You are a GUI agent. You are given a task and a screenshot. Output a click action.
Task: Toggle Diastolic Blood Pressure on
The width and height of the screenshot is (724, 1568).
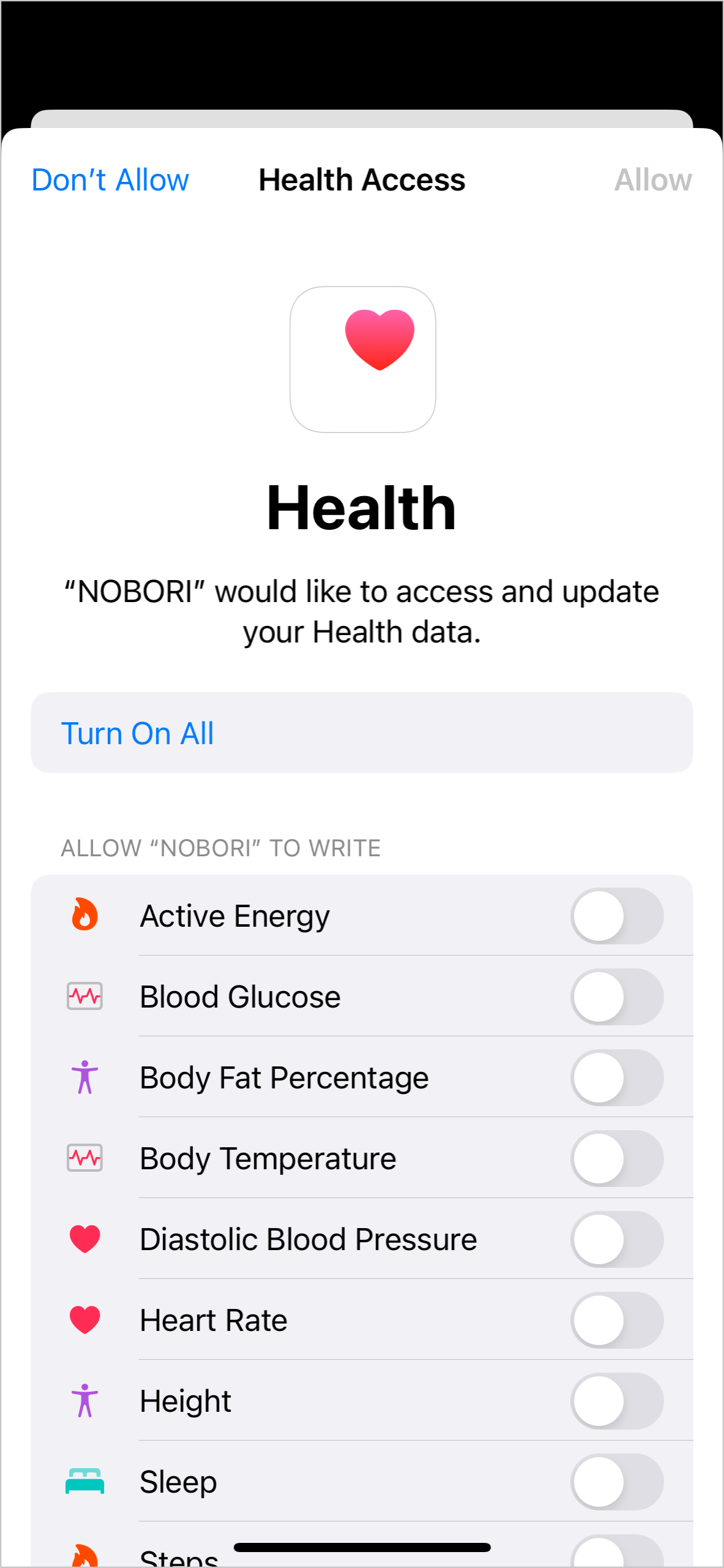click(x=617, y=1239)
